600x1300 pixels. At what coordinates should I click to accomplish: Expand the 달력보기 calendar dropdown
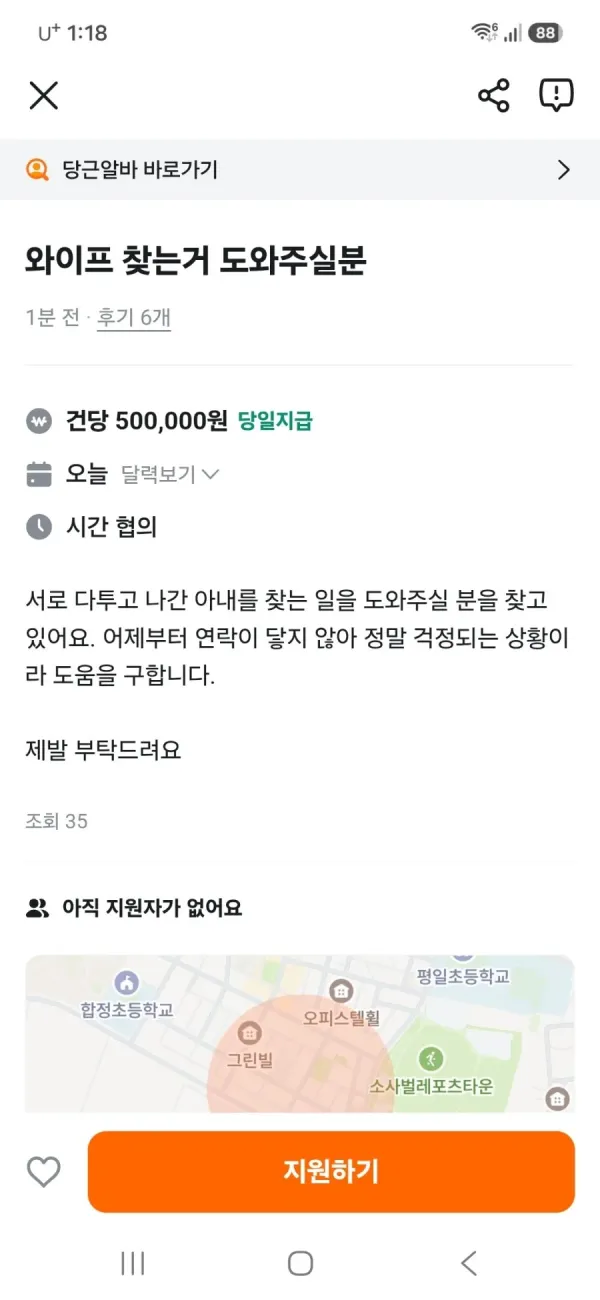[169, 474]
